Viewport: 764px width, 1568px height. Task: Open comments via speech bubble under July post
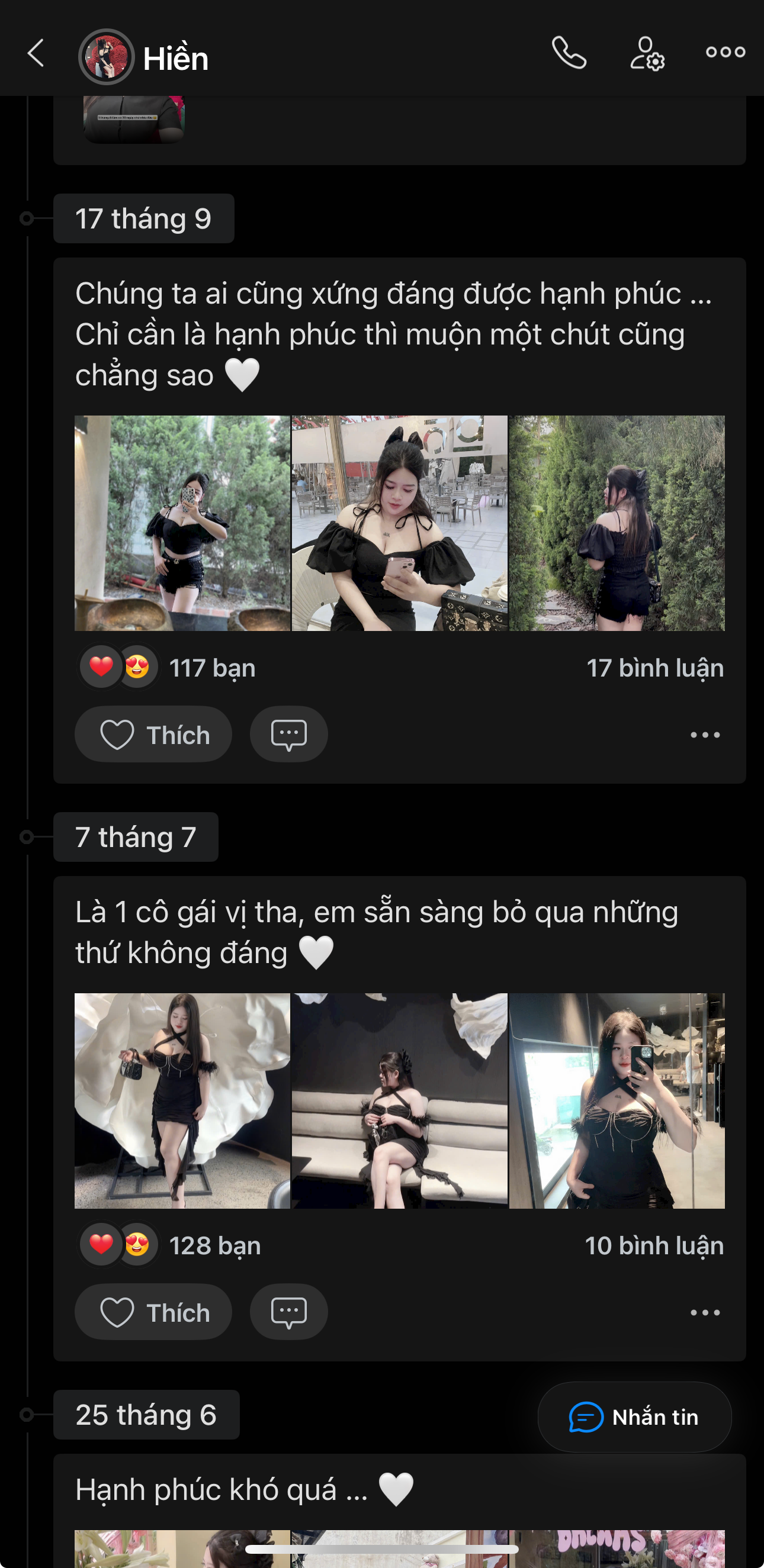pyautogui.click(x=288, y=1312)
